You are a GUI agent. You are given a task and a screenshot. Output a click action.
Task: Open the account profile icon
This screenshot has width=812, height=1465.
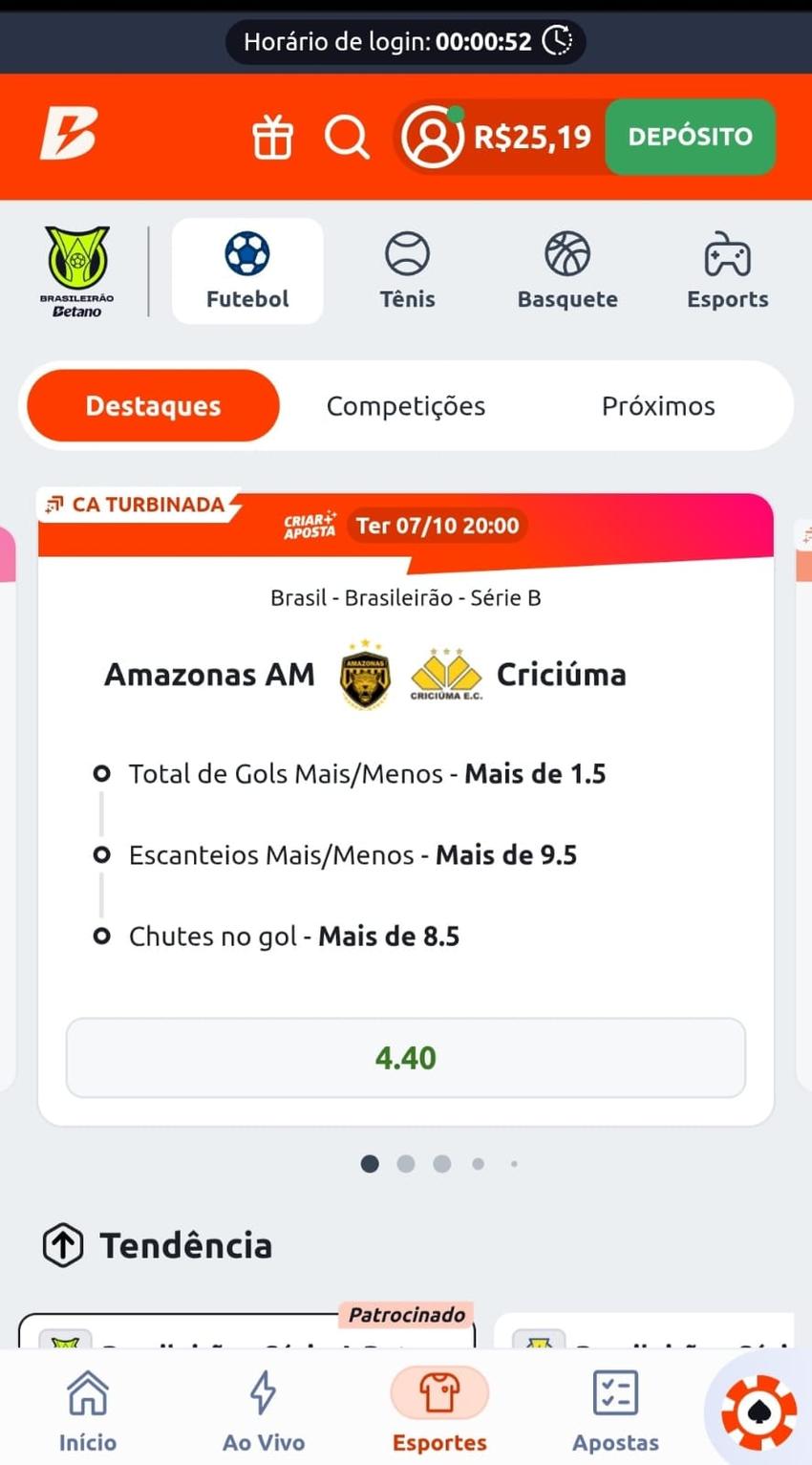point(434,136)
